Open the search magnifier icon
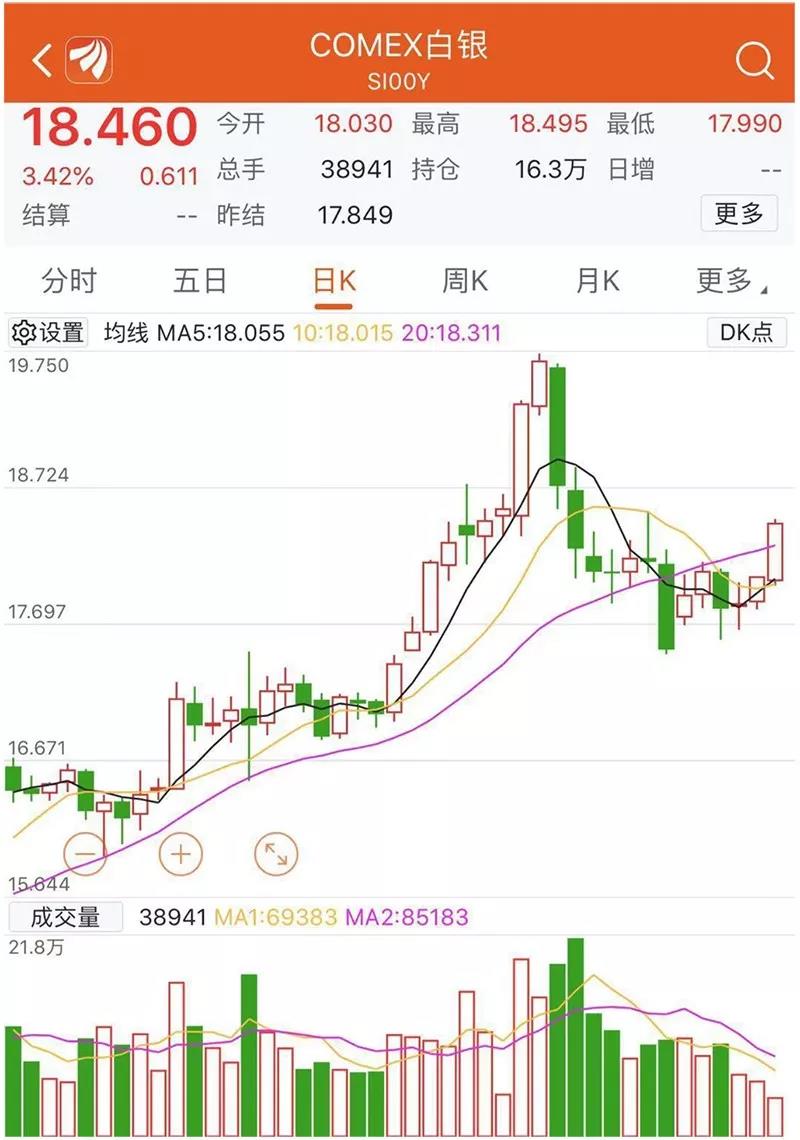Viewport: 800px width, 1140px height. coord(754,61)
